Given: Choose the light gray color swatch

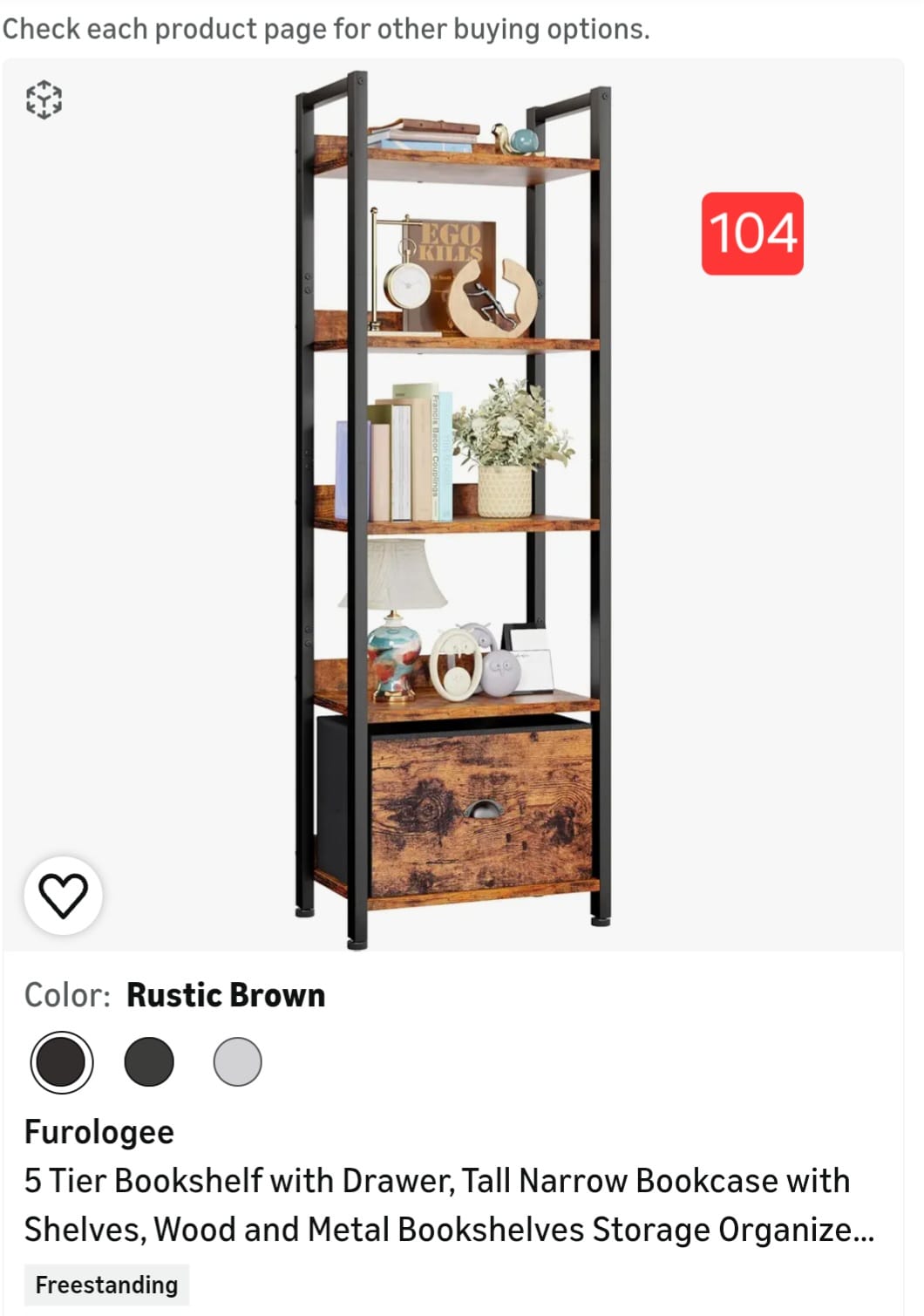Looking at the screenshot, I should [x=237, y=1061].
